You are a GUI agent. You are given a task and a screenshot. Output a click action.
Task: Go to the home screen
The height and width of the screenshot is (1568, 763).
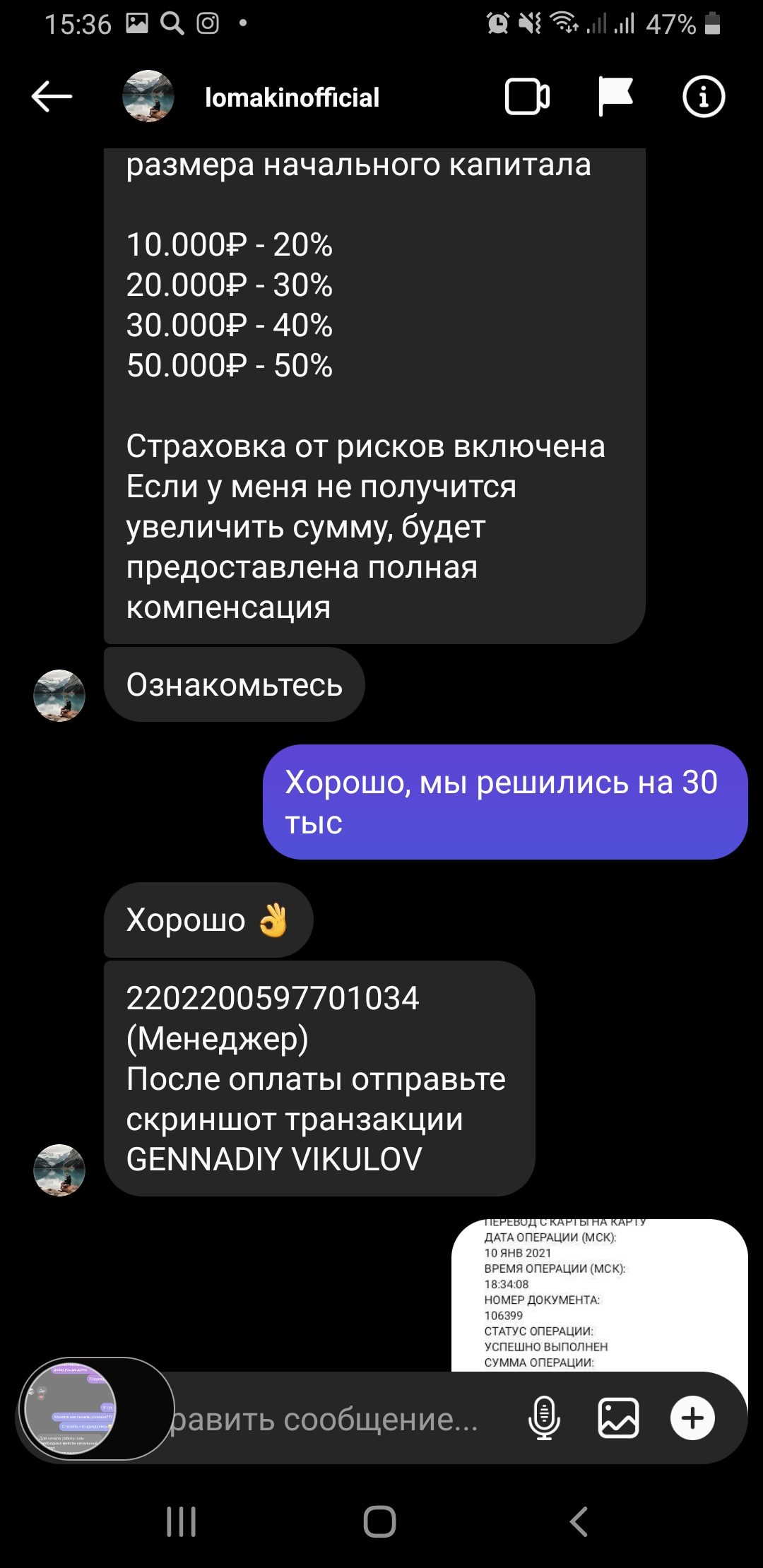pos(380,1521)
